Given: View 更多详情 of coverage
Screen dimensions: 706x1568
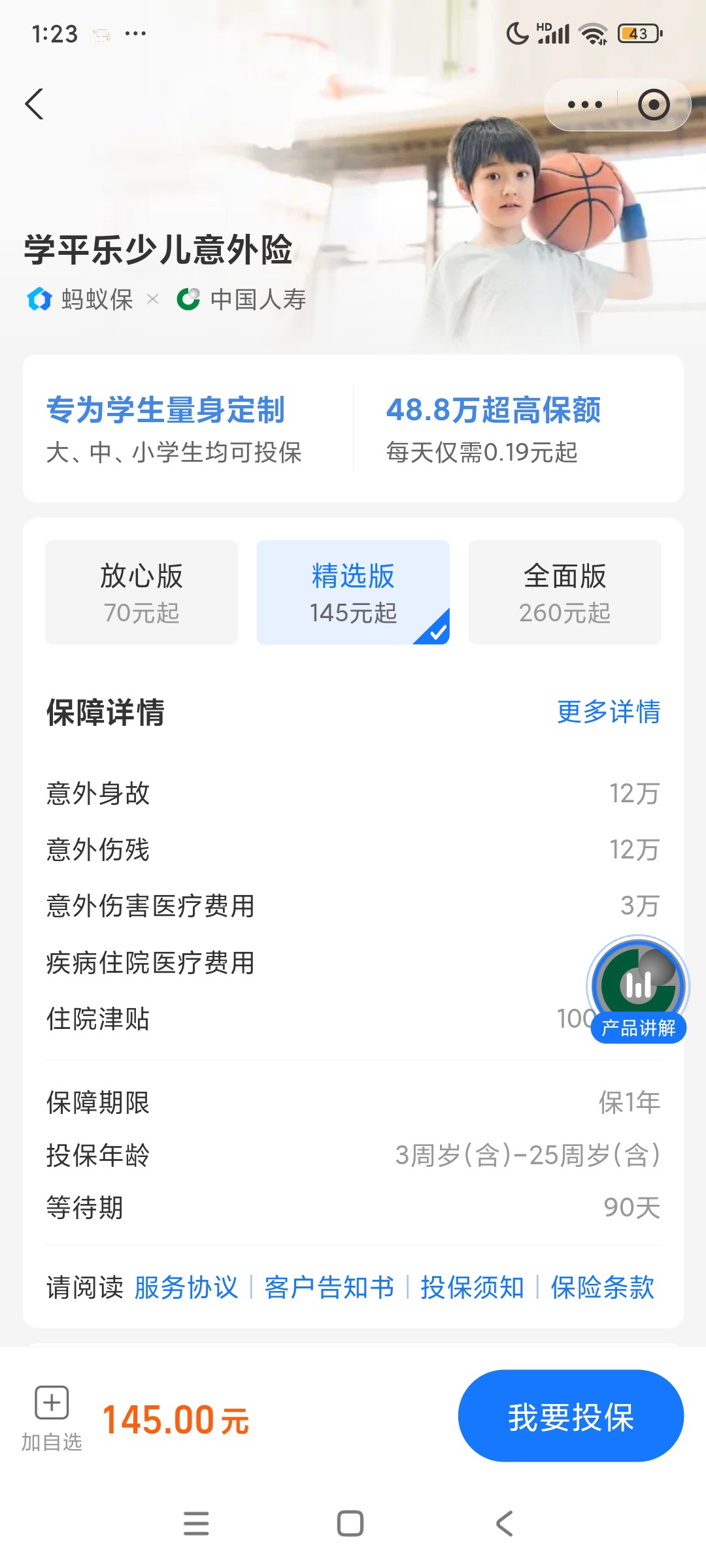Looking at the screenshot, I should tap(608, 711).
